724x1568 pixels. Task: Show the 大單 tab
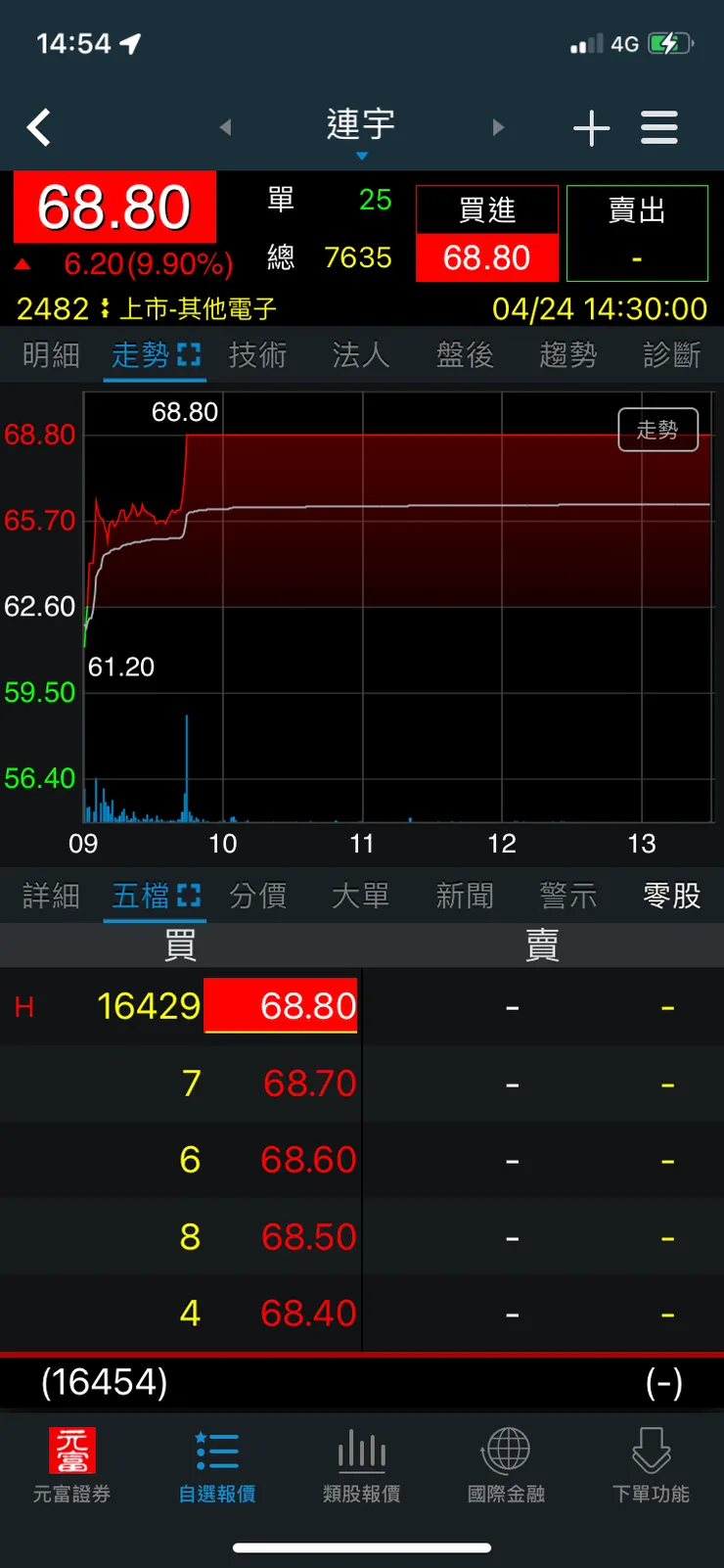pos(361,896)
